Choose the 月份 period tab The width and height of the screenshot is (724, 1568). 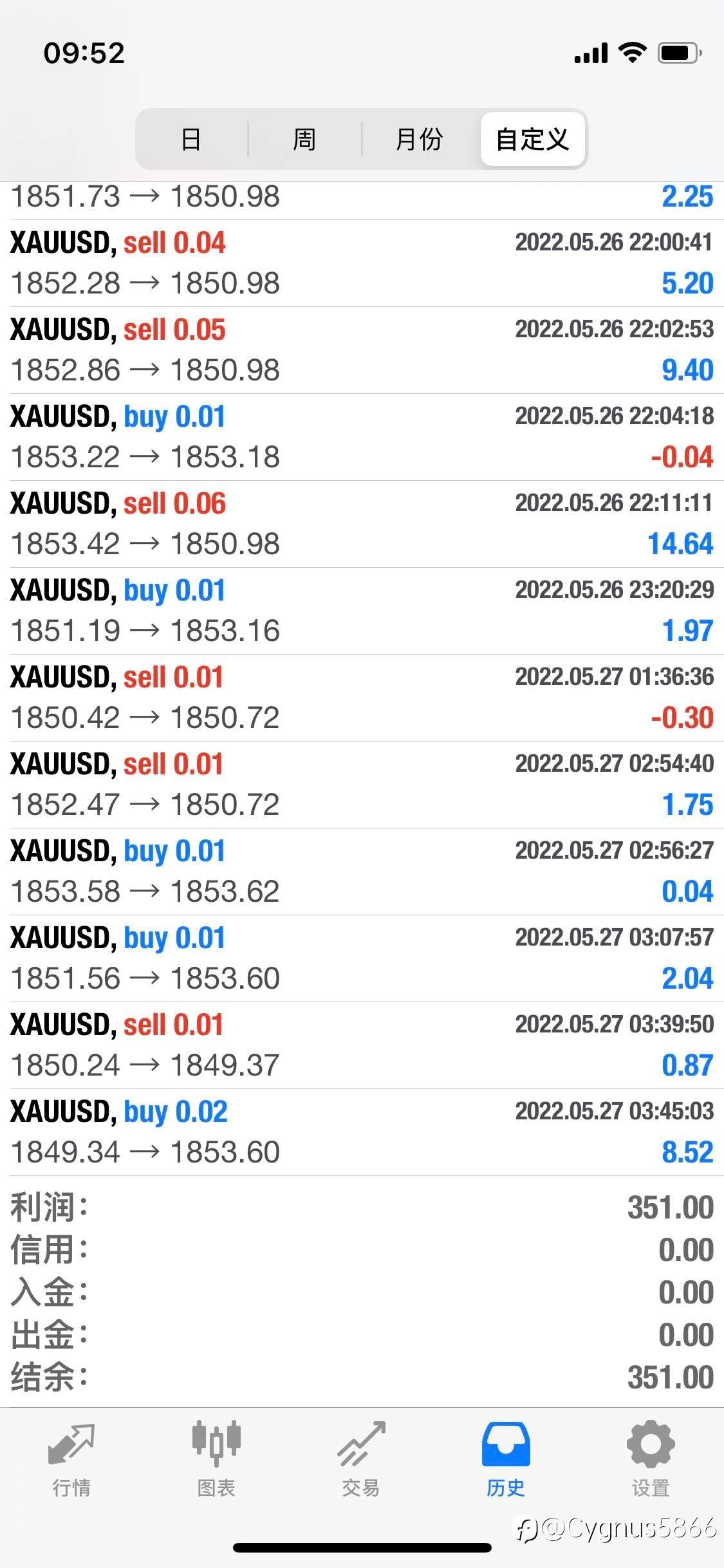[x=419, y=139]
